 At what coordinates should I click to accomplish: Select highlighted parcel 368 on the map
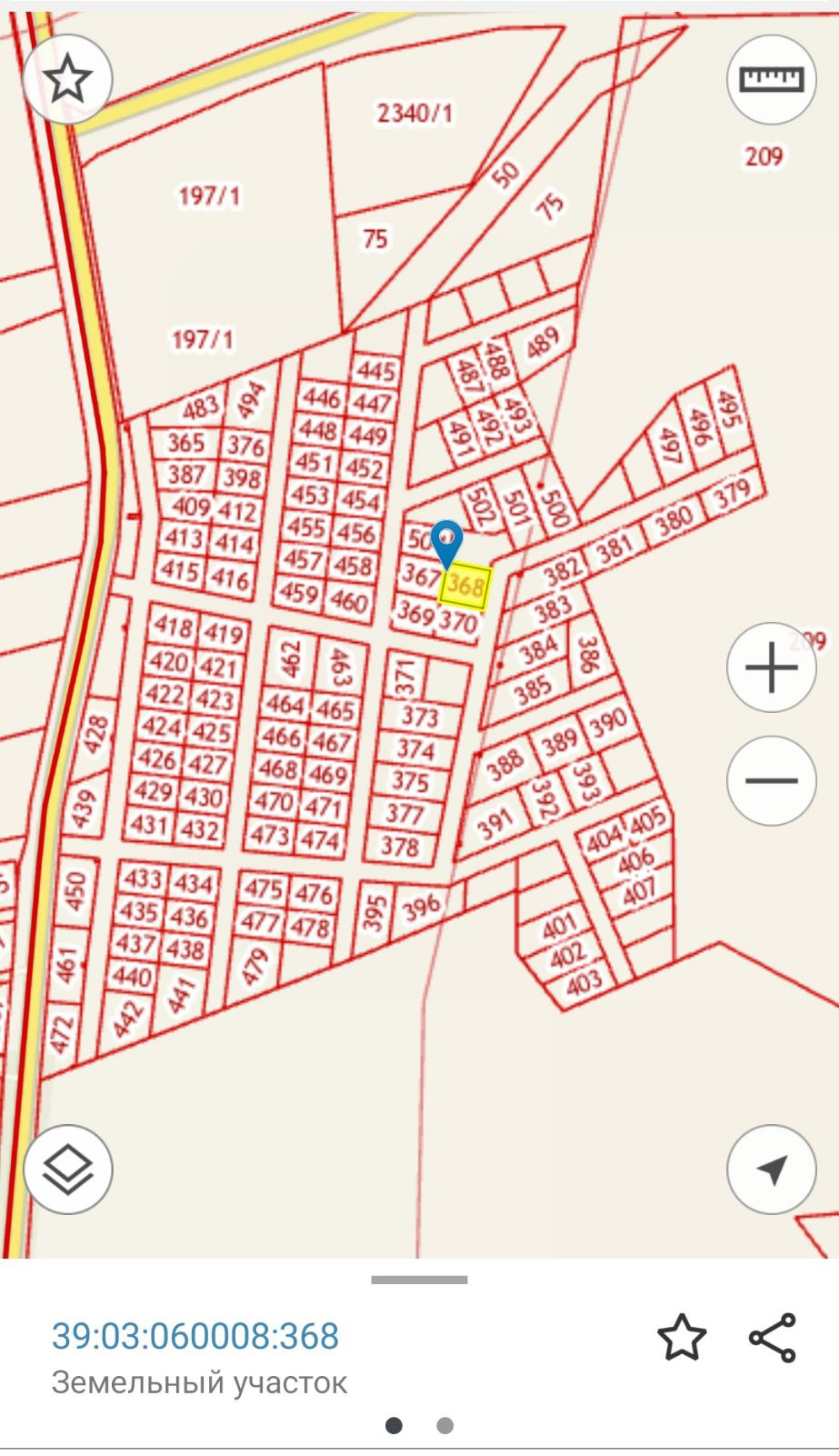[x=465, y=587]
